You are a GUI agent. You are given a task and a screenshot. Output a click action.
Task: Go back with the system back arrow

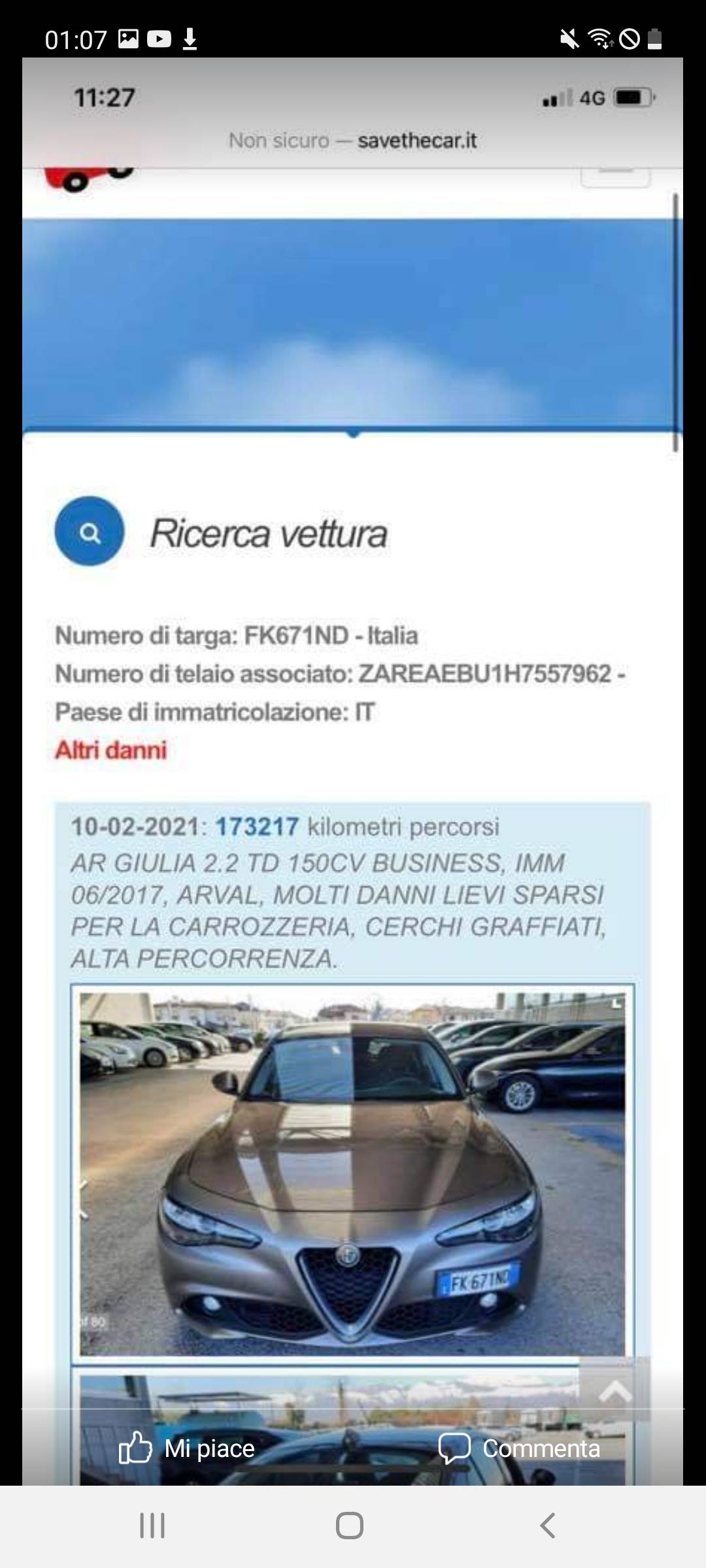pos(548,1526)
